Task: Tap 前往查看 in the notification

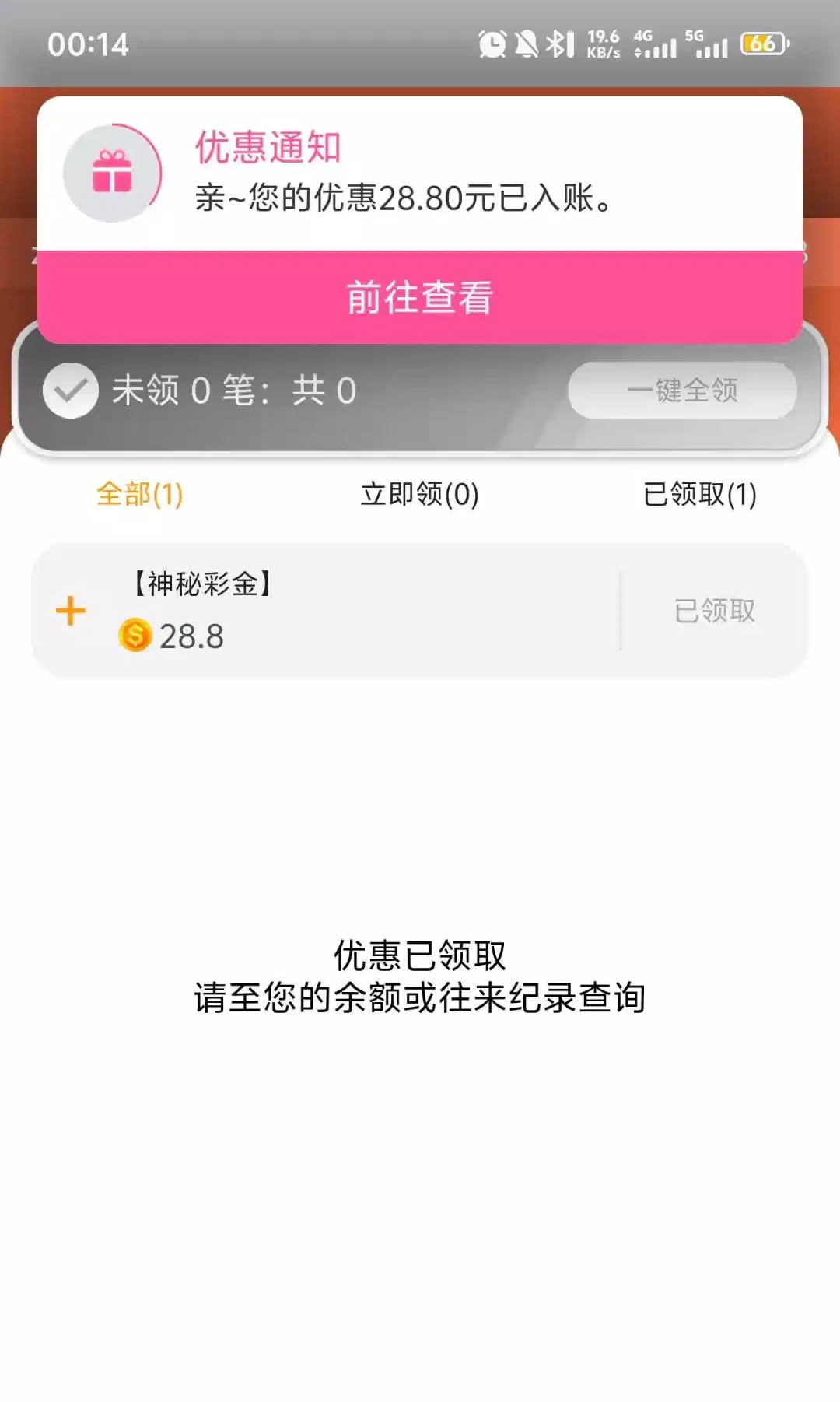Action: [420, 297]
